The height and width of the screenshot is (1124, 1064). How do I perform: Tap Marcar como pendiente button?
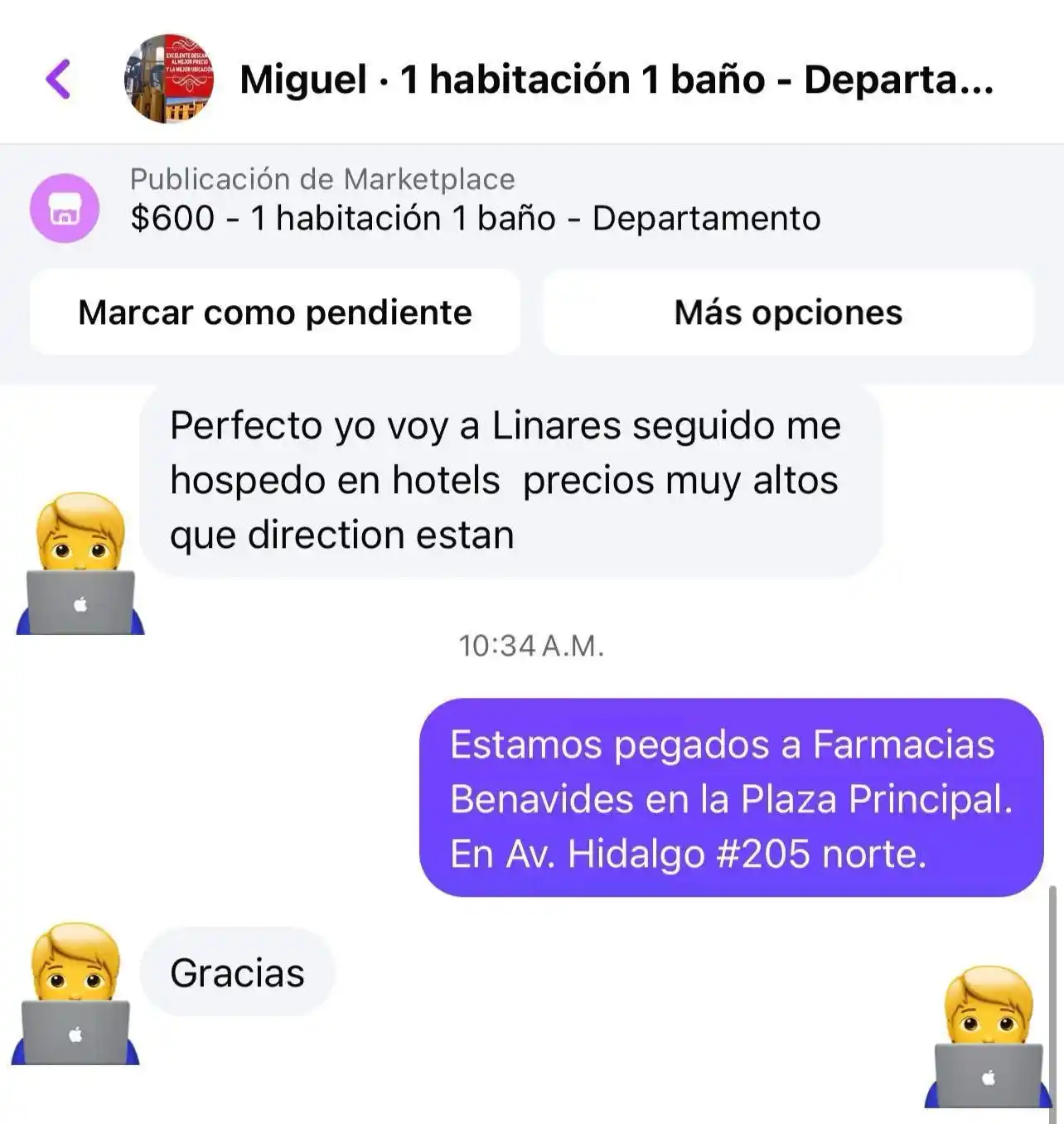click(x=274, y=312)
